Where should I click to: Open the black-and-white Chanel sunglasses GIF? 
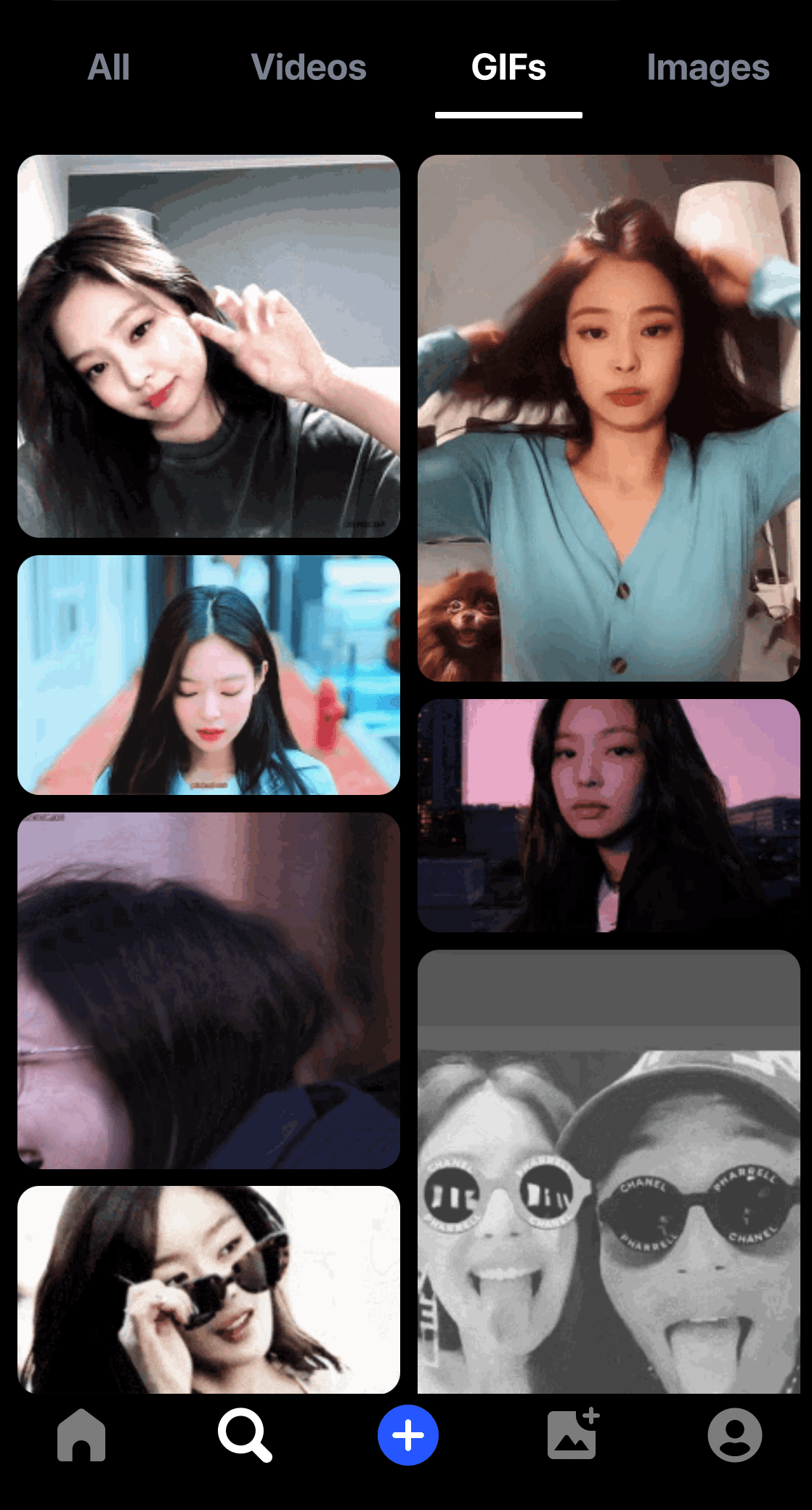pyautogui.click(x=609, y=1171)
